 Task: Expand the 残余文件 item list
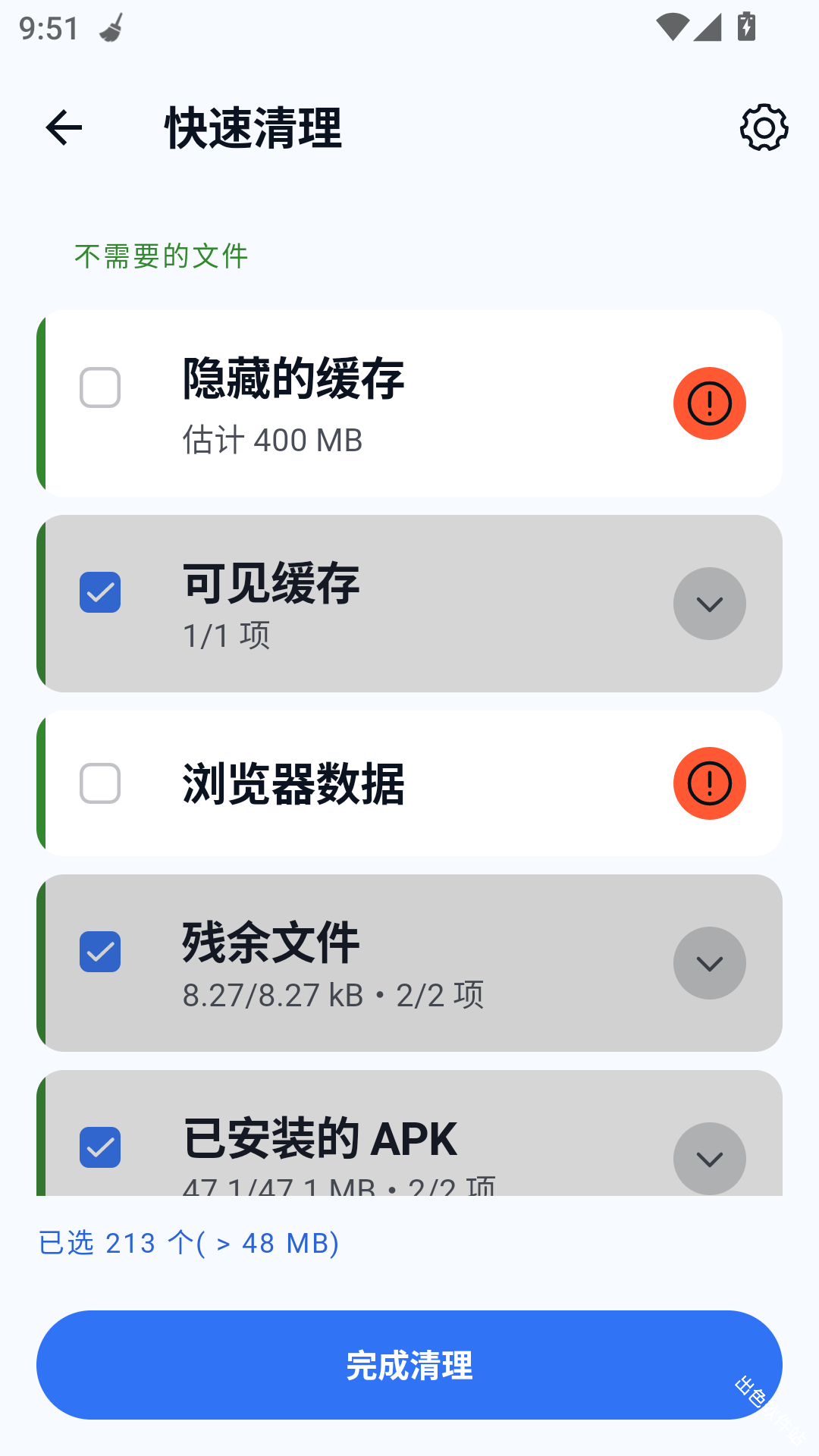709,962
